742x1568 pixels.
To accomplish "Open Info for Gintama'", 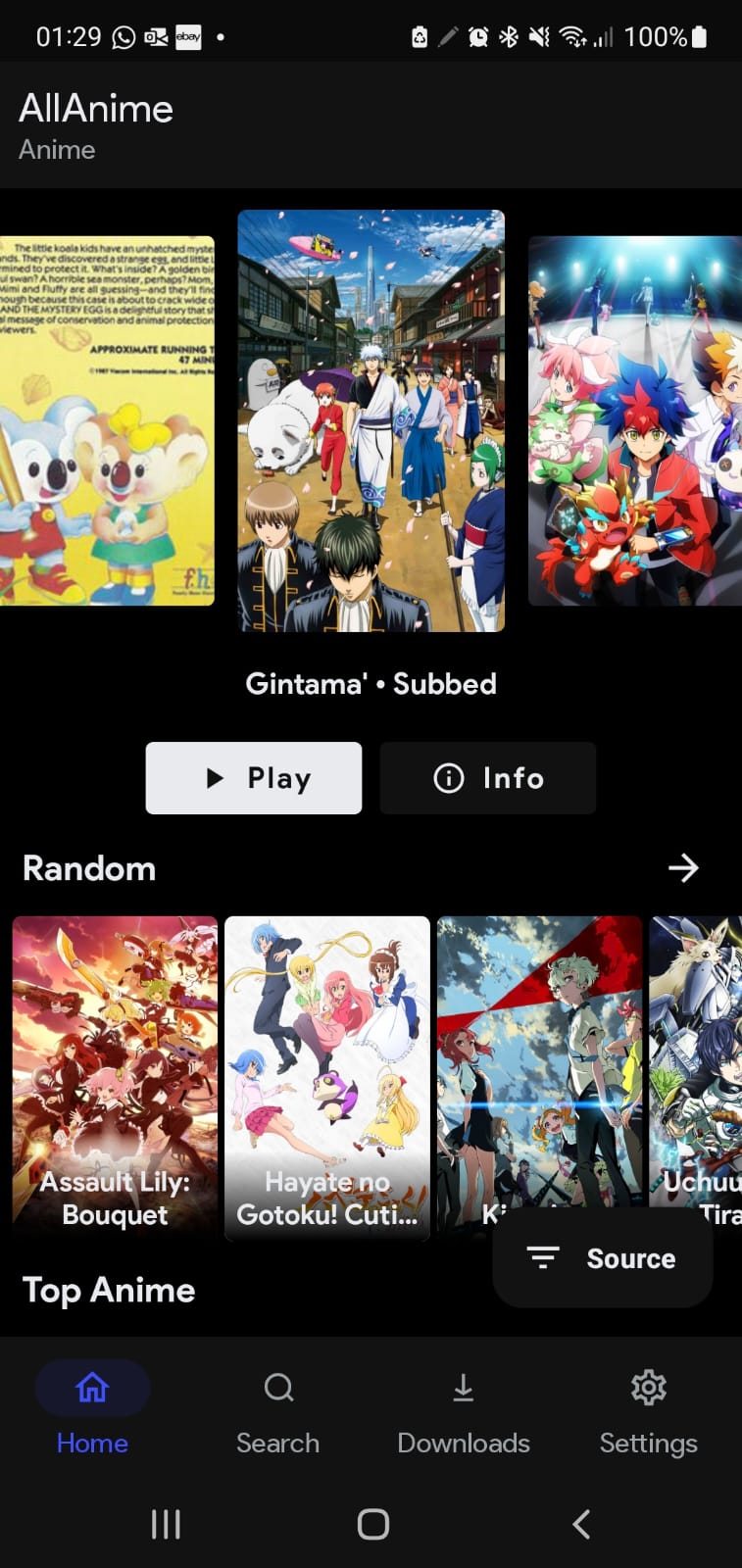I will [488, 778].
